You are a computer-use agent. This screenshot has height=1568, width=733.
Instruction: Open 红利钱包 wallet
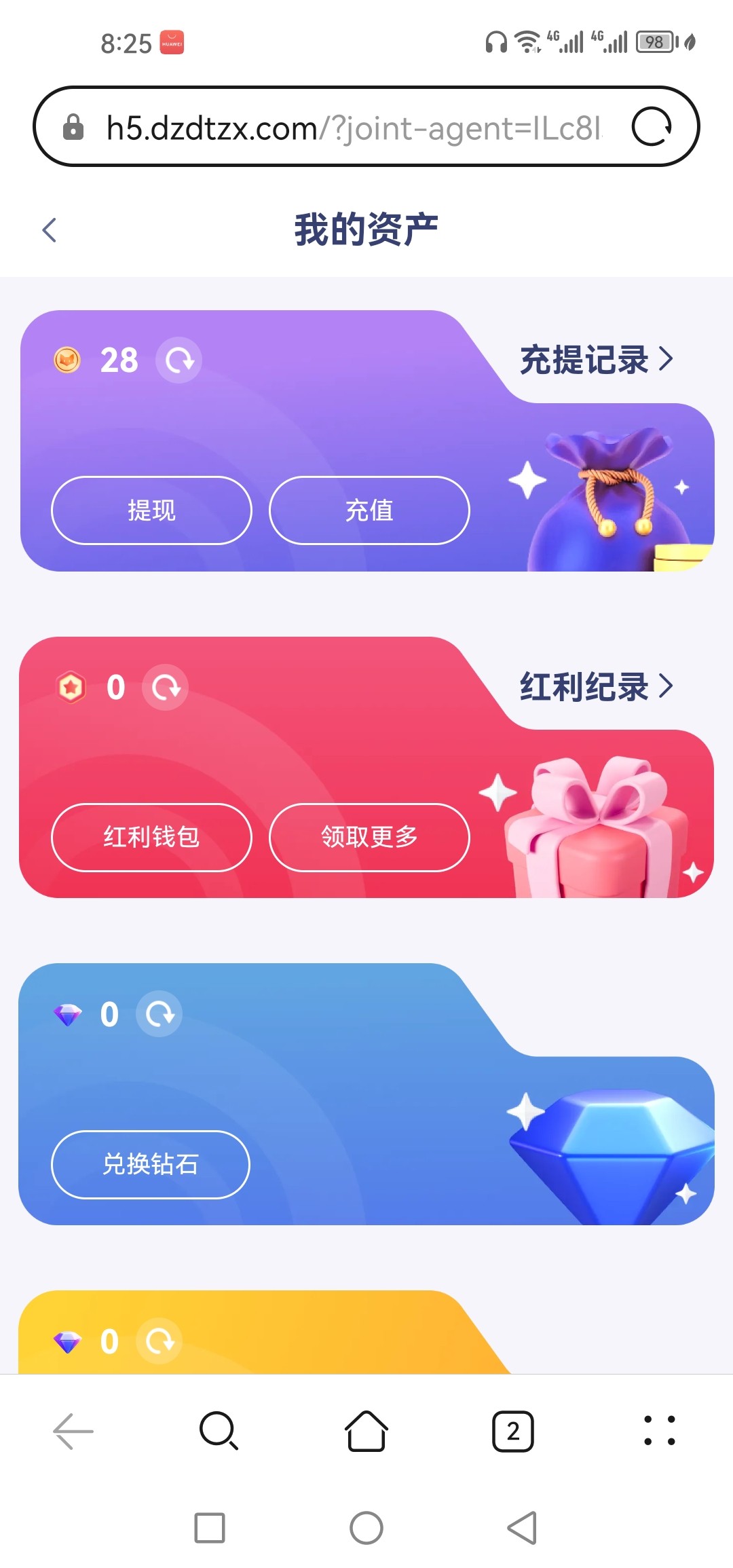click(151, 838)
